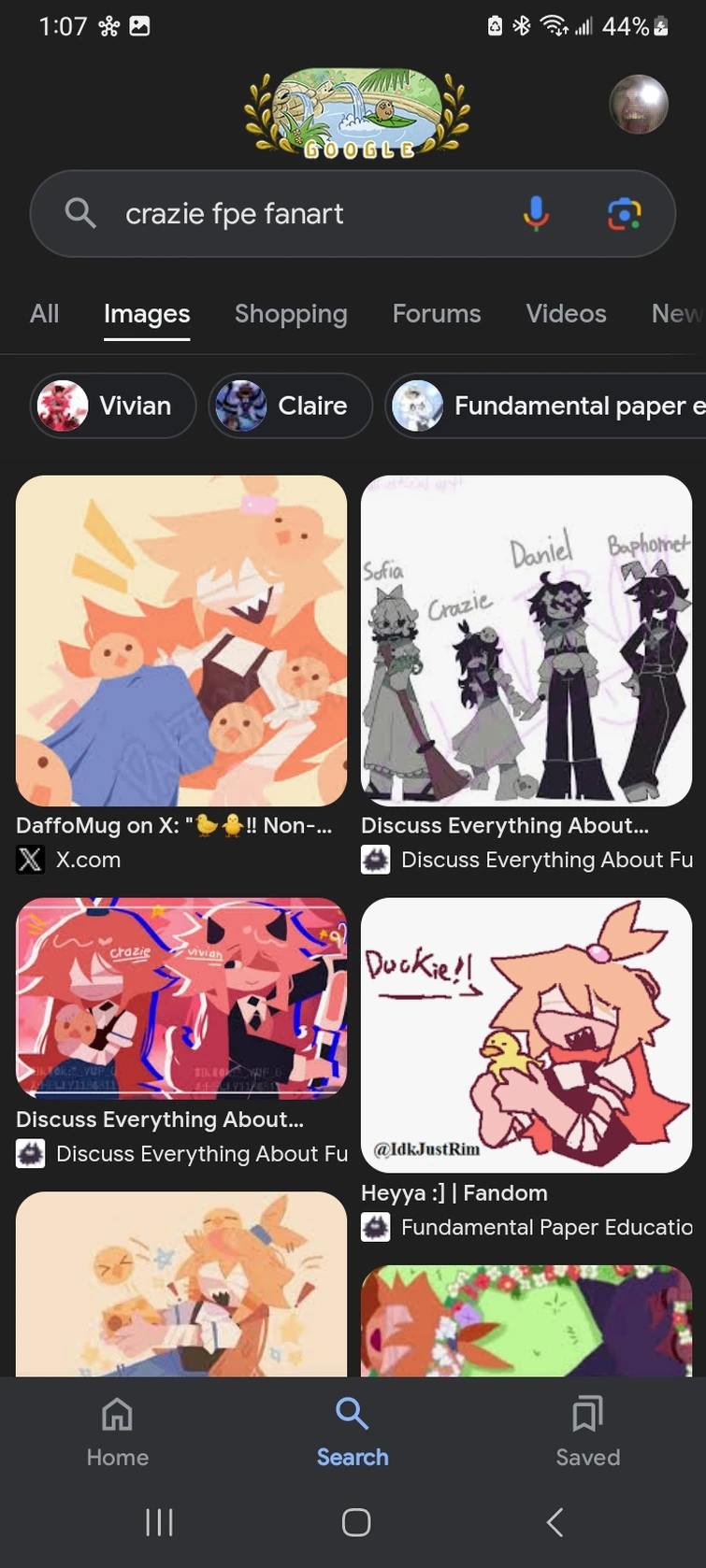Switch to the Videos tab
Screen dimensions: 706x1568
(566, 314)
